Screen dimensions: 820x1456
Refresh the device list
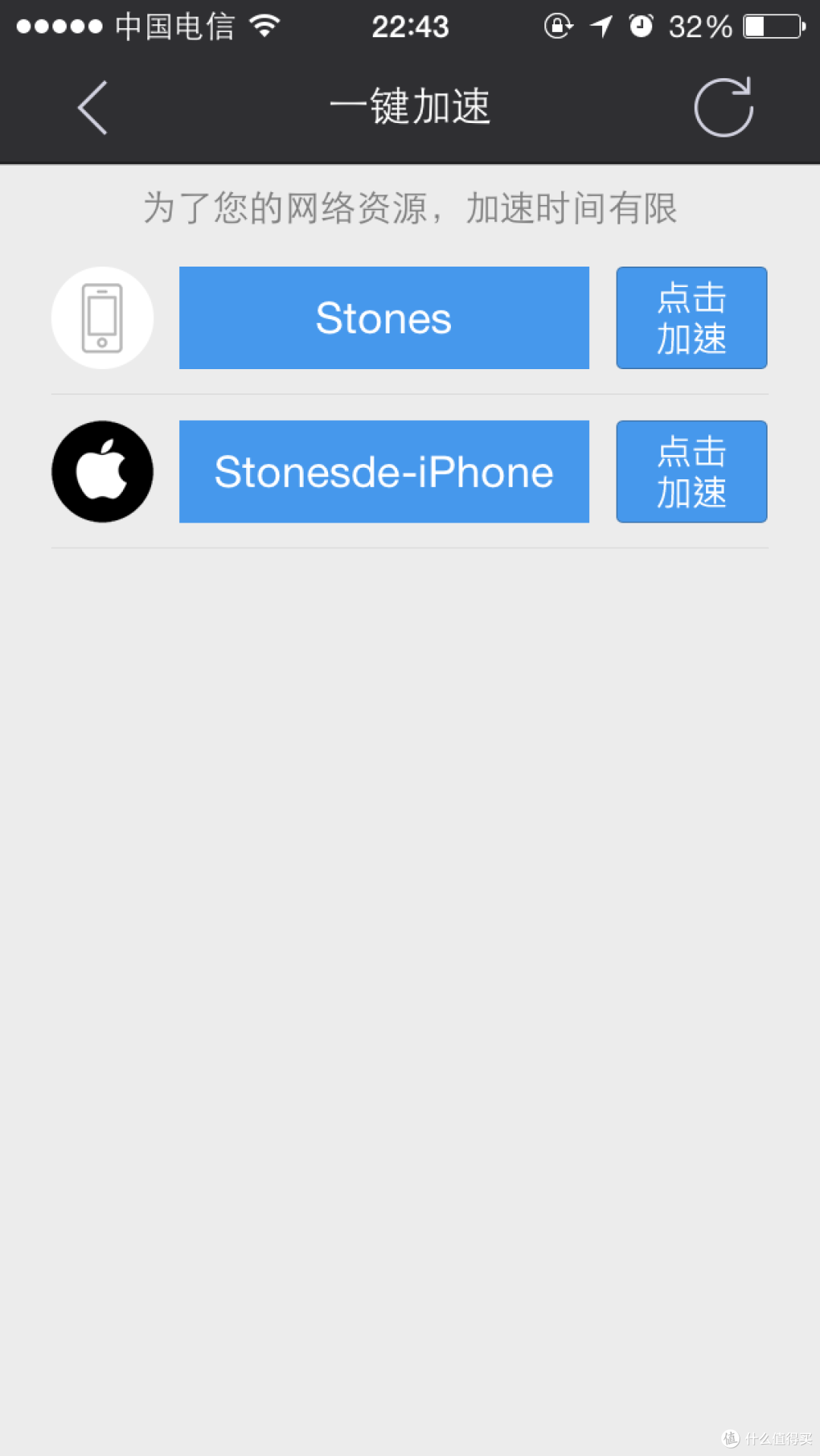tap(724, 107)
